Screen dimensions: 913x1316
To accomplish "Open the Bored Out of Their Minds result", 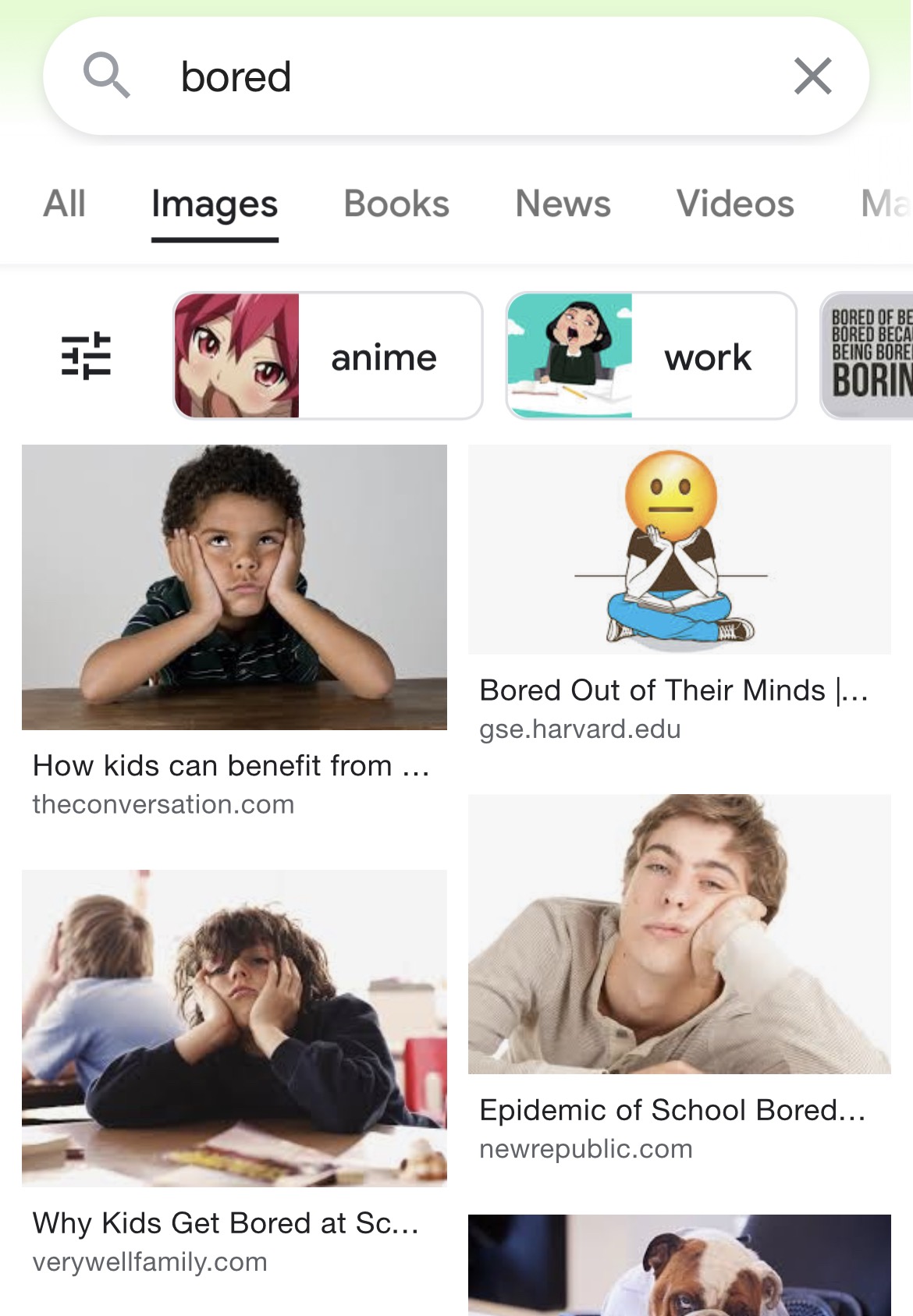I will click(x=679, y=549).
